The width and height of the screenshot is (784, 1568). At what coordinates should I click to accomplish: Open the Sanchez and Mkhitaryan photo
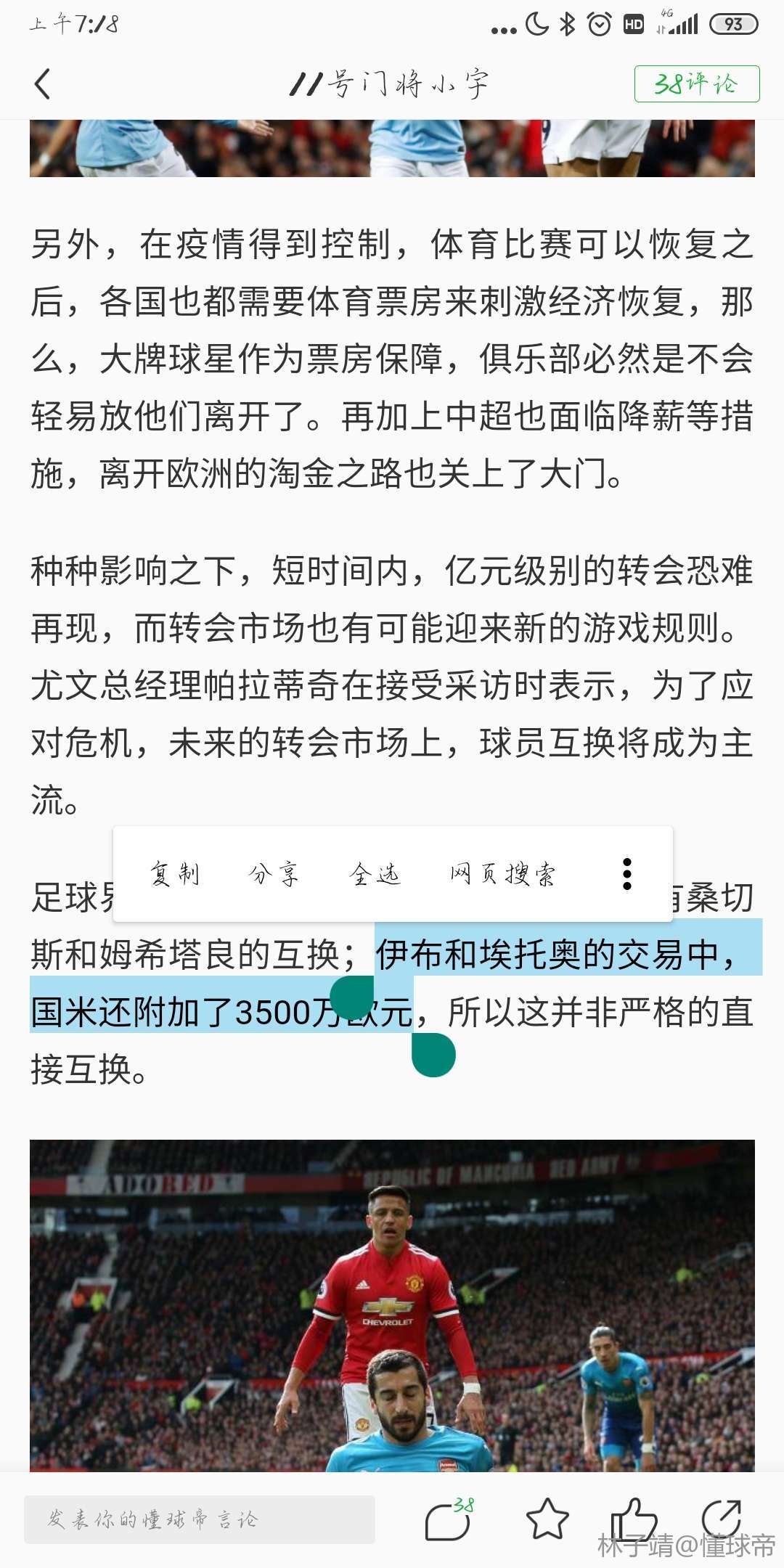click(392, 1305)
